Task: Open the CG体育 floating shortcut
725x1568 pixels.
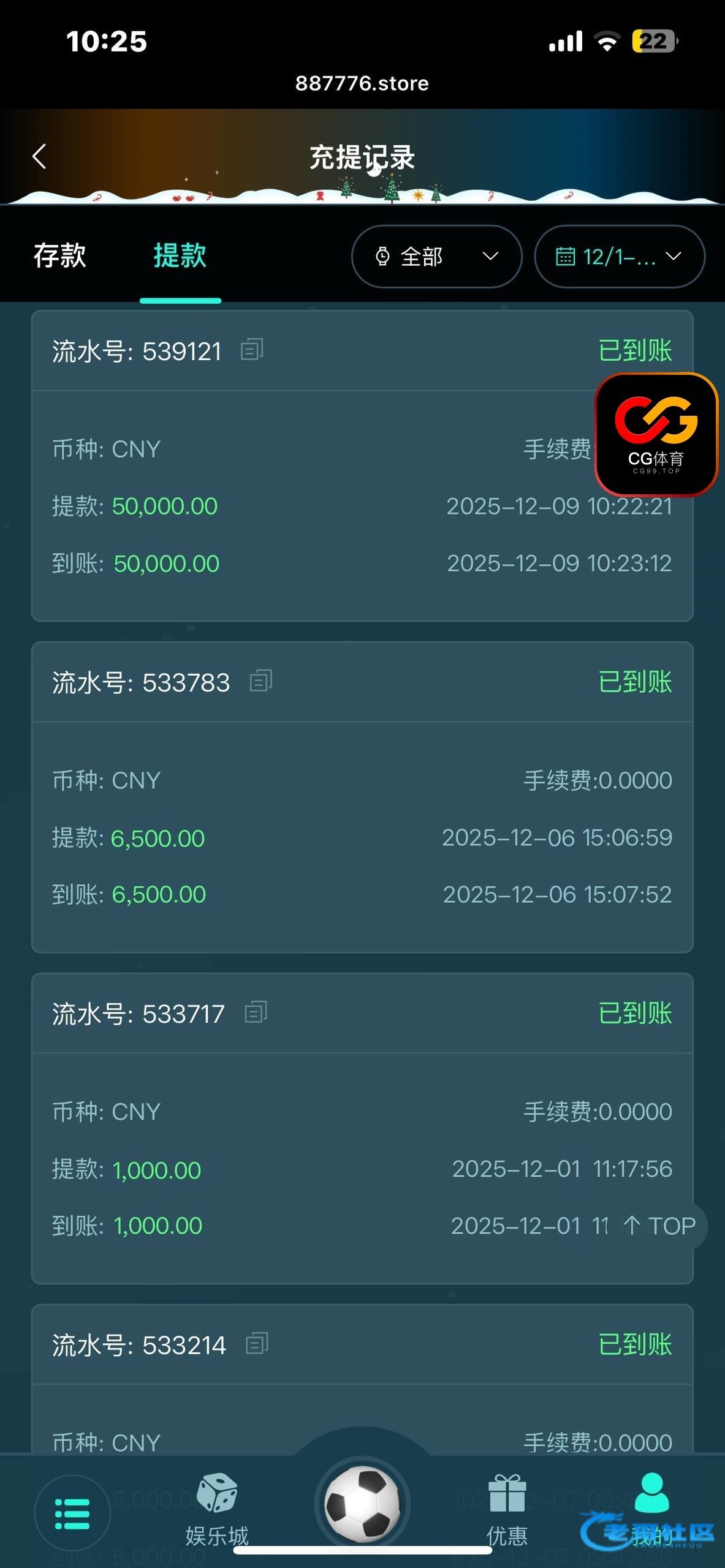Action: pyautogui.click(x=656, y=434)
